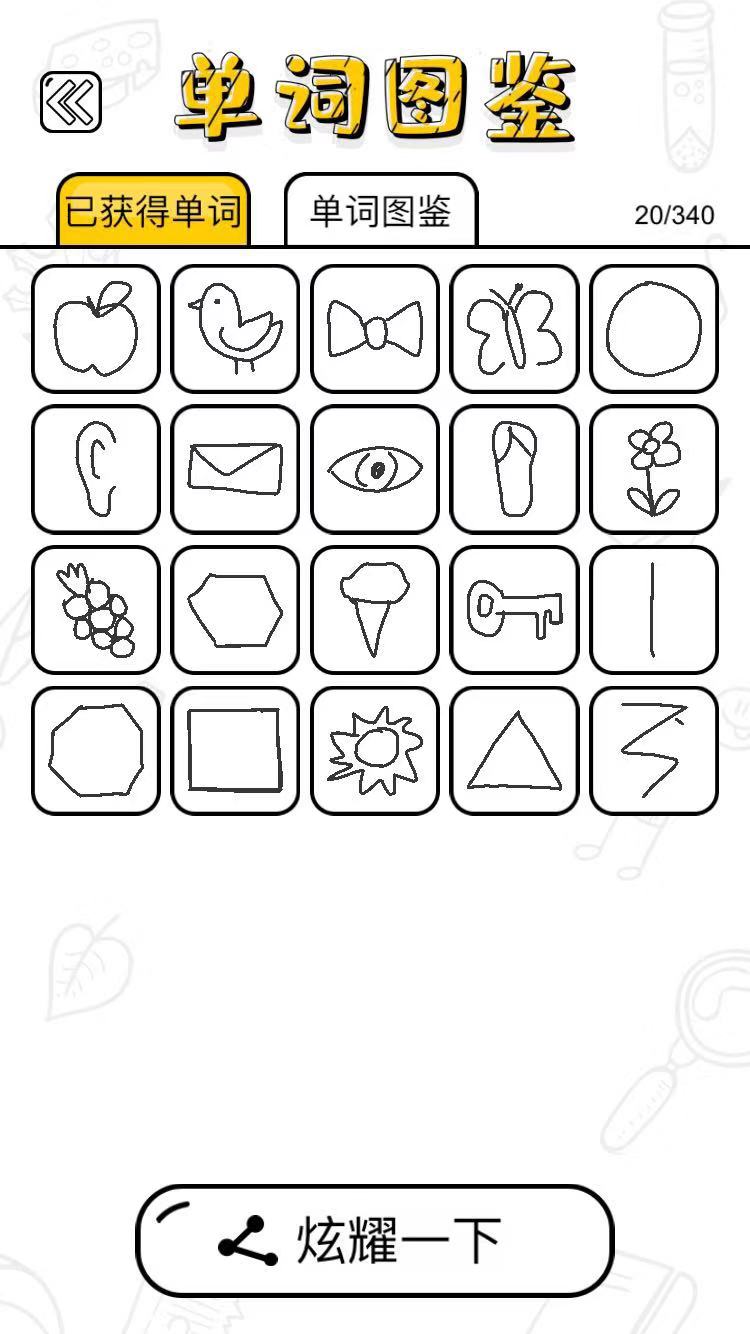Image resolution: width=750 pixels, height=1334 pixels.
Task: Open the flower drawing tile
Action: click(x=654, y=469)
